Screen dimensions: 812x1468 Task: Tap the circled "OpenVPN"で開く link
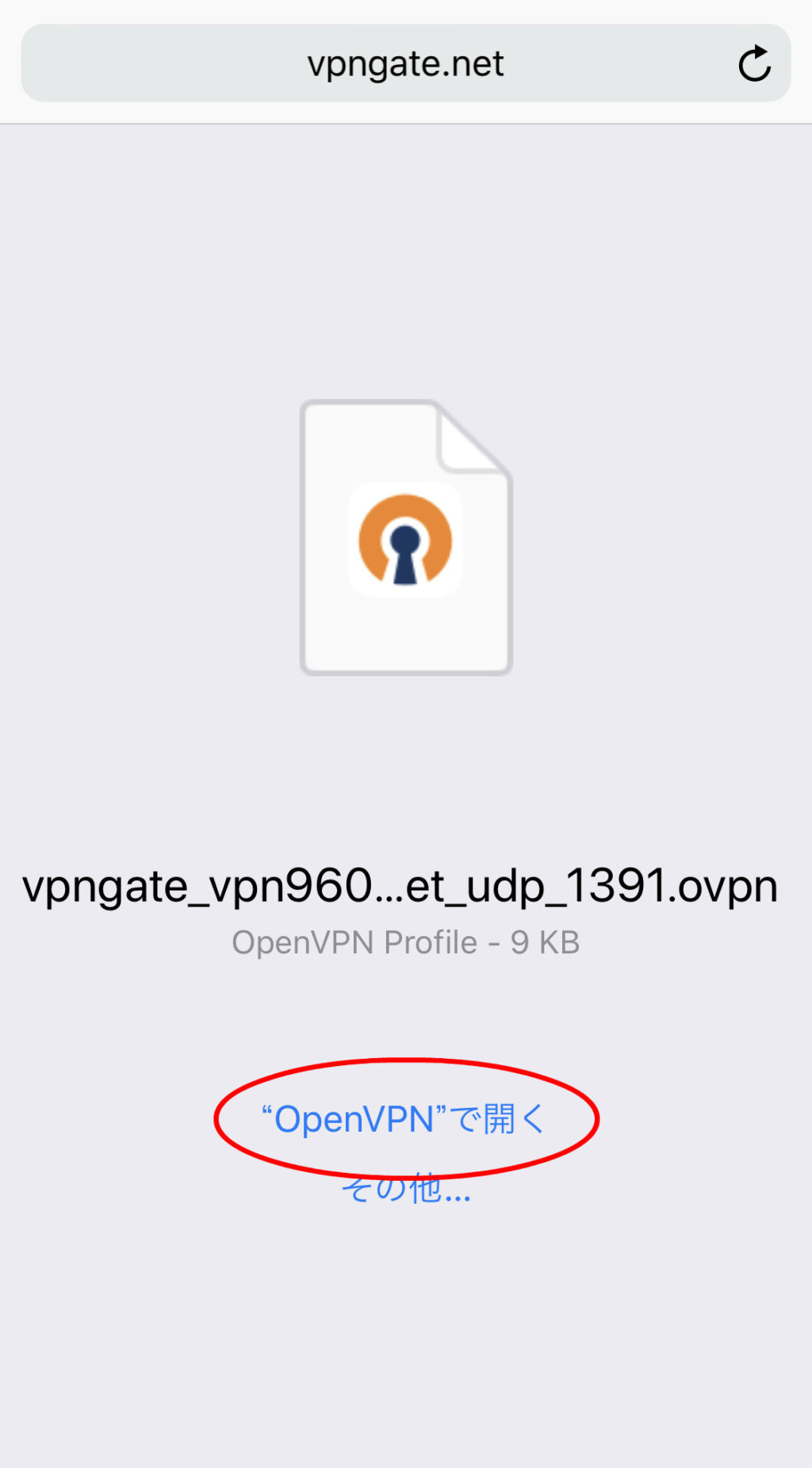pos(404,1119)
